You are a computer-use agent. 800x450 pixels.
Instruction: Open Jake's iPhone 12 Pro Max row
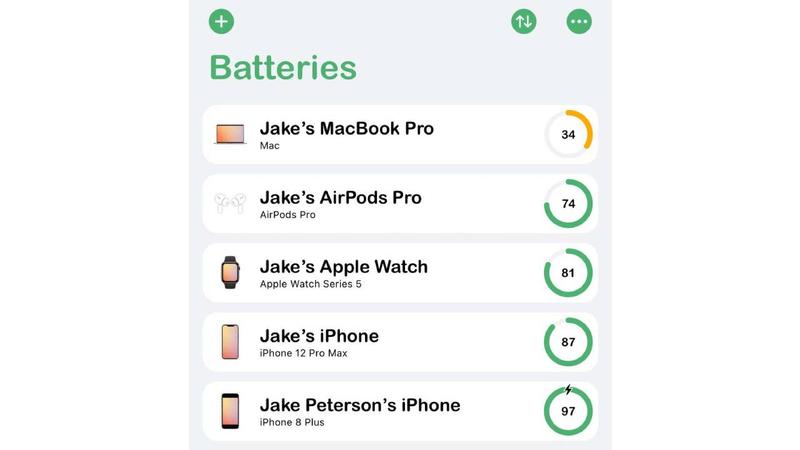[400, 342]
